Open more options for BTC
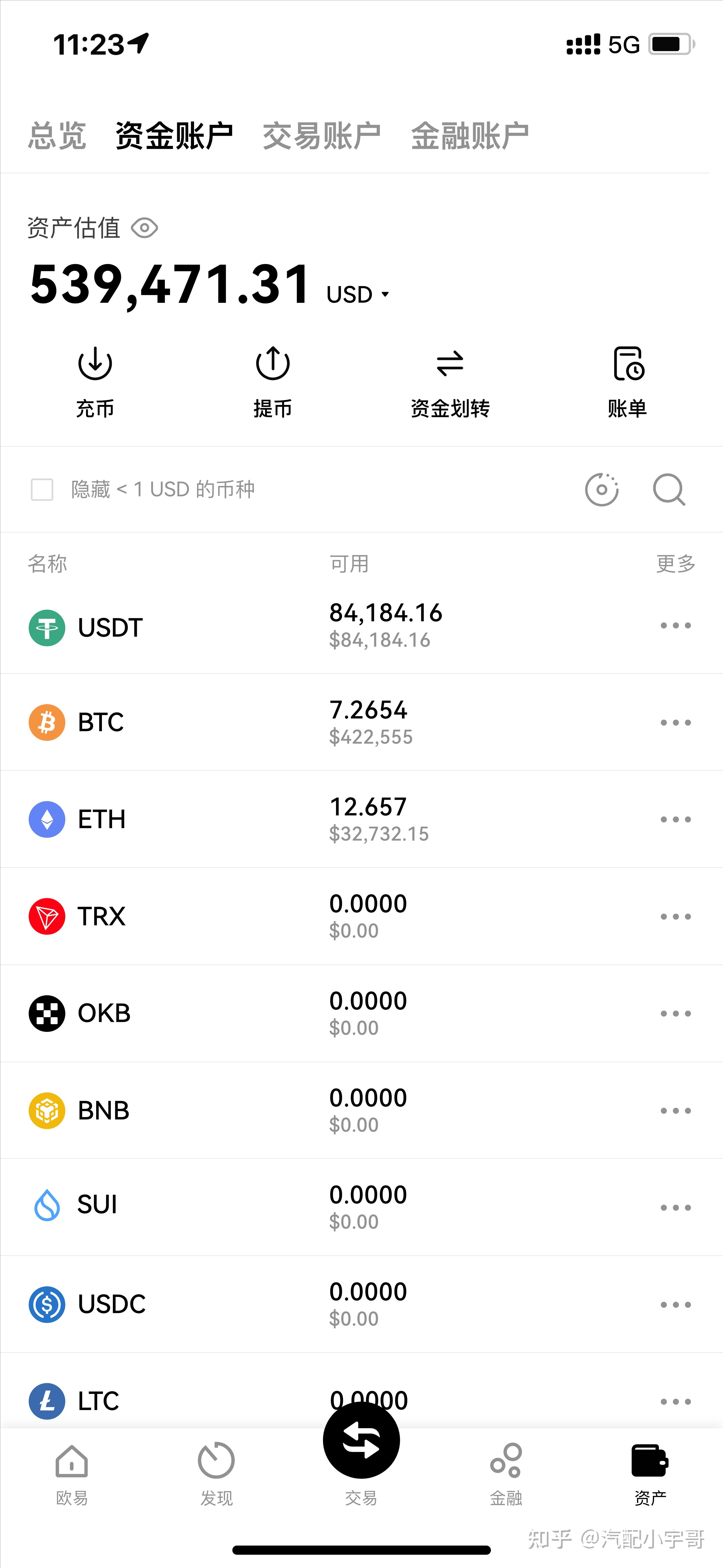 (675, 723)
